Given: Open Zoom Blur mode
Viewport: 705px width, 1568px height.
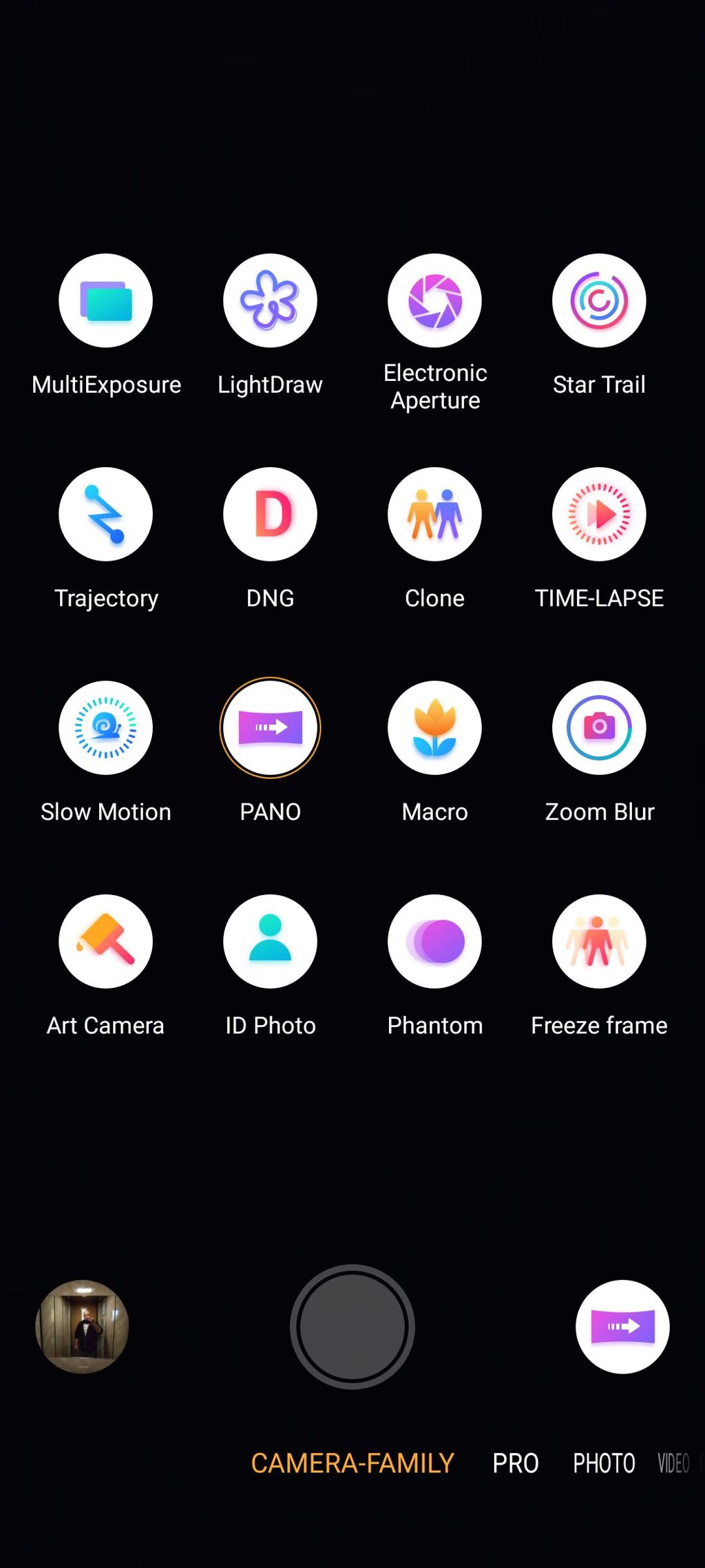Looking at the screenshot, I should pyautogui.click(x=599, y=728).
